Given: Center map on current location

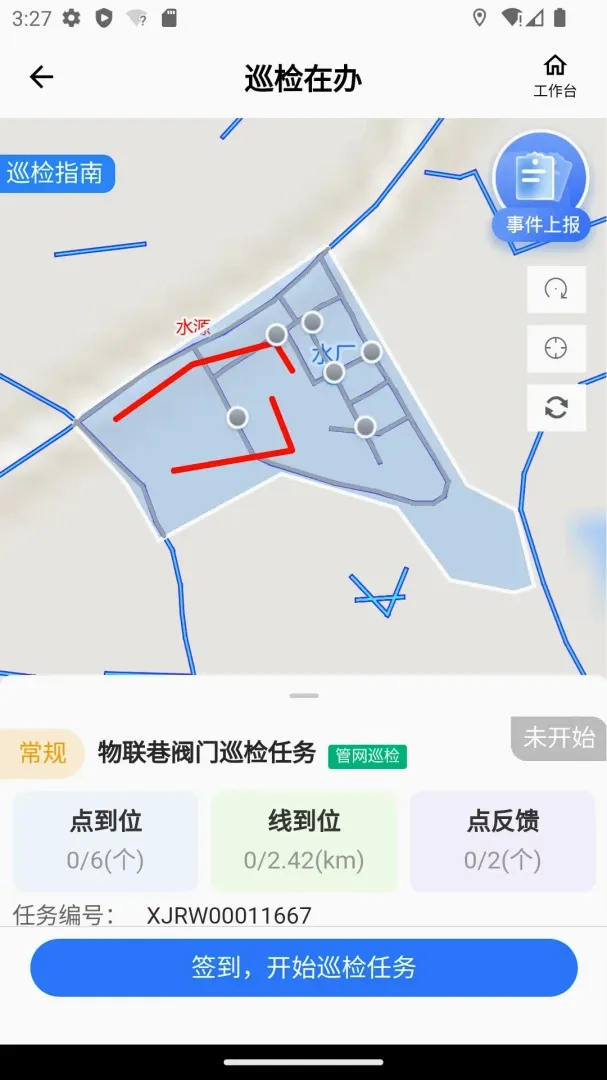Looking at the screenshot, I should (x=556, y=349).
